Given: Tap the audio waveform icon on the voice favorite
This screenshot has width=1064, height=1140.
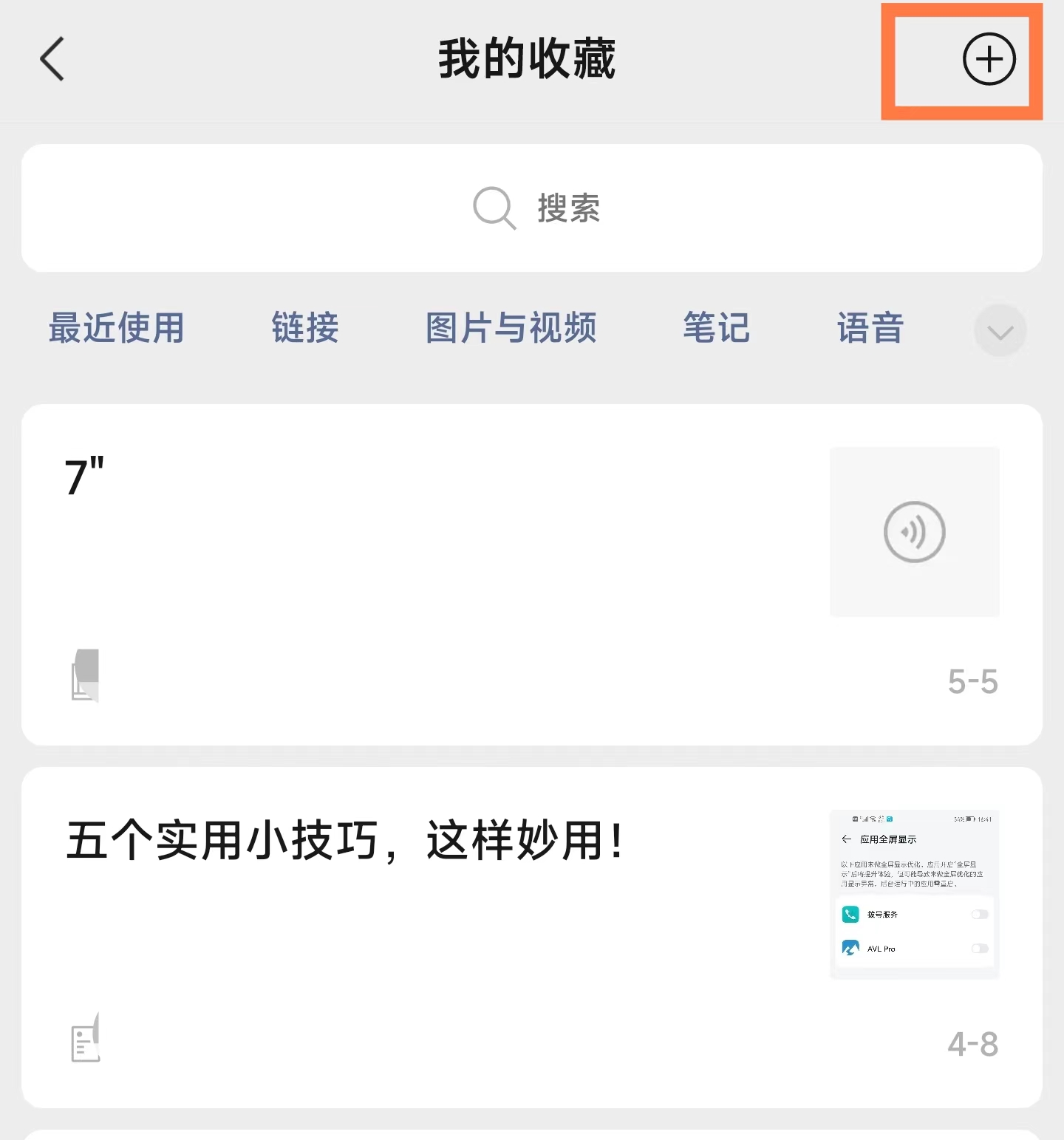Looking at the screenshot, I should (914, 532).
